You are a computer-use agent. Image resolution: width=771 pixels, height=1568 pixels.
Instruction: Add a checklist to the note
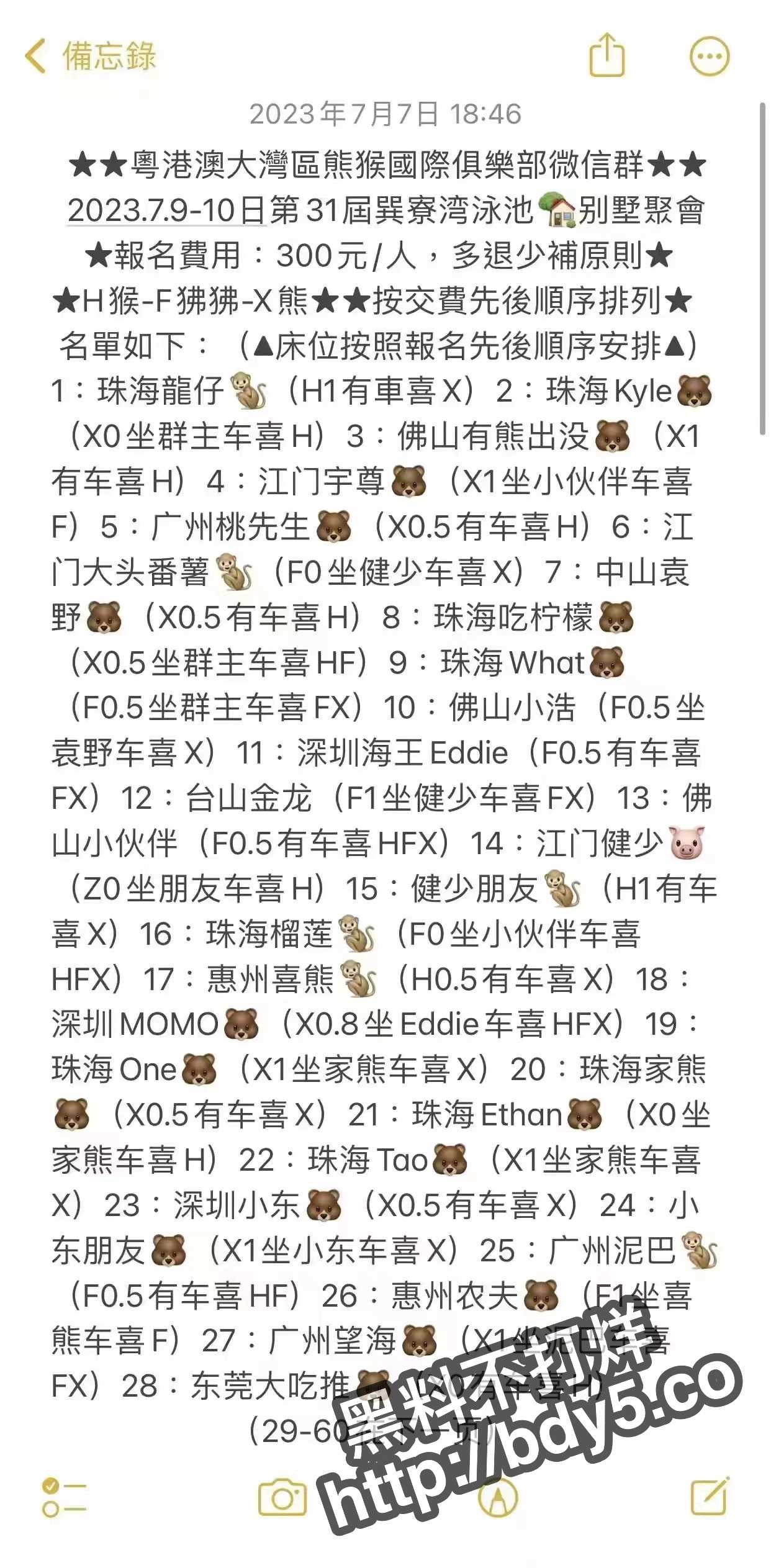[x=64, y=1498]
